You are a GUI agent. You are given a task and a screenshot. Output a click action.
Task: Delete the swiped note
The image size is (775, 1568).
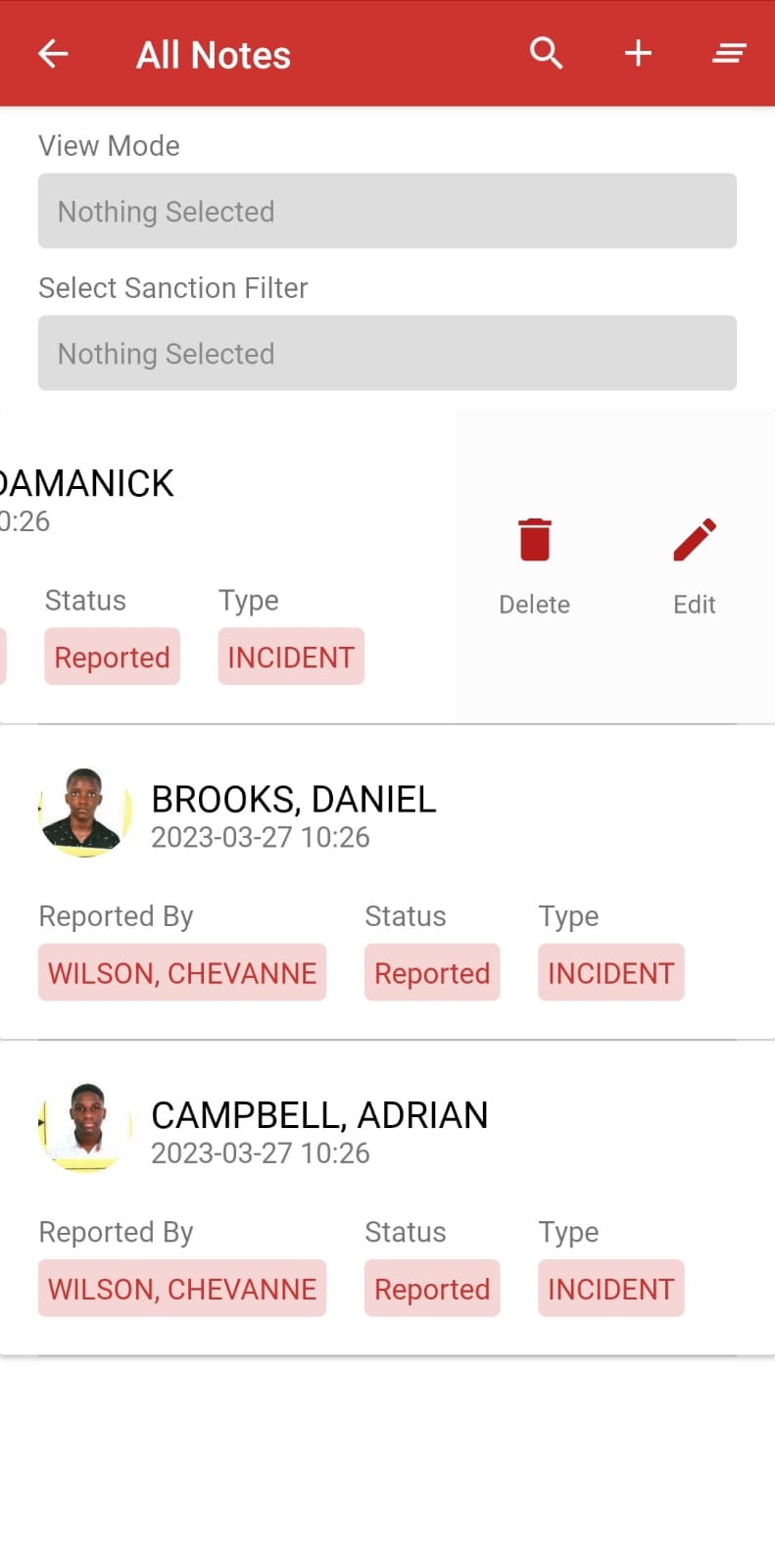[534, 563]
